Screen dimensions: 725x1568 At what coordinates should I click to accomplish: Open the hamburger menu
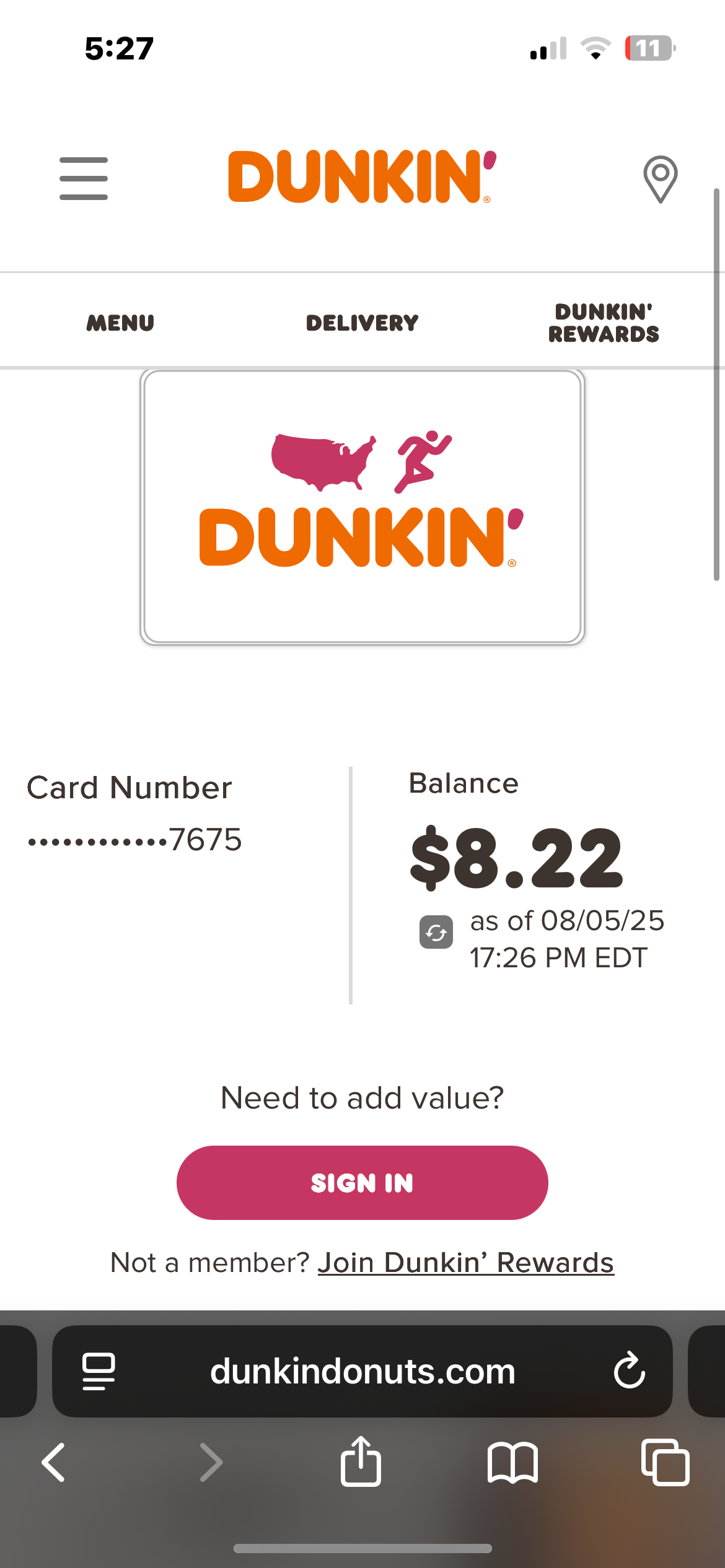pos(84,178)
